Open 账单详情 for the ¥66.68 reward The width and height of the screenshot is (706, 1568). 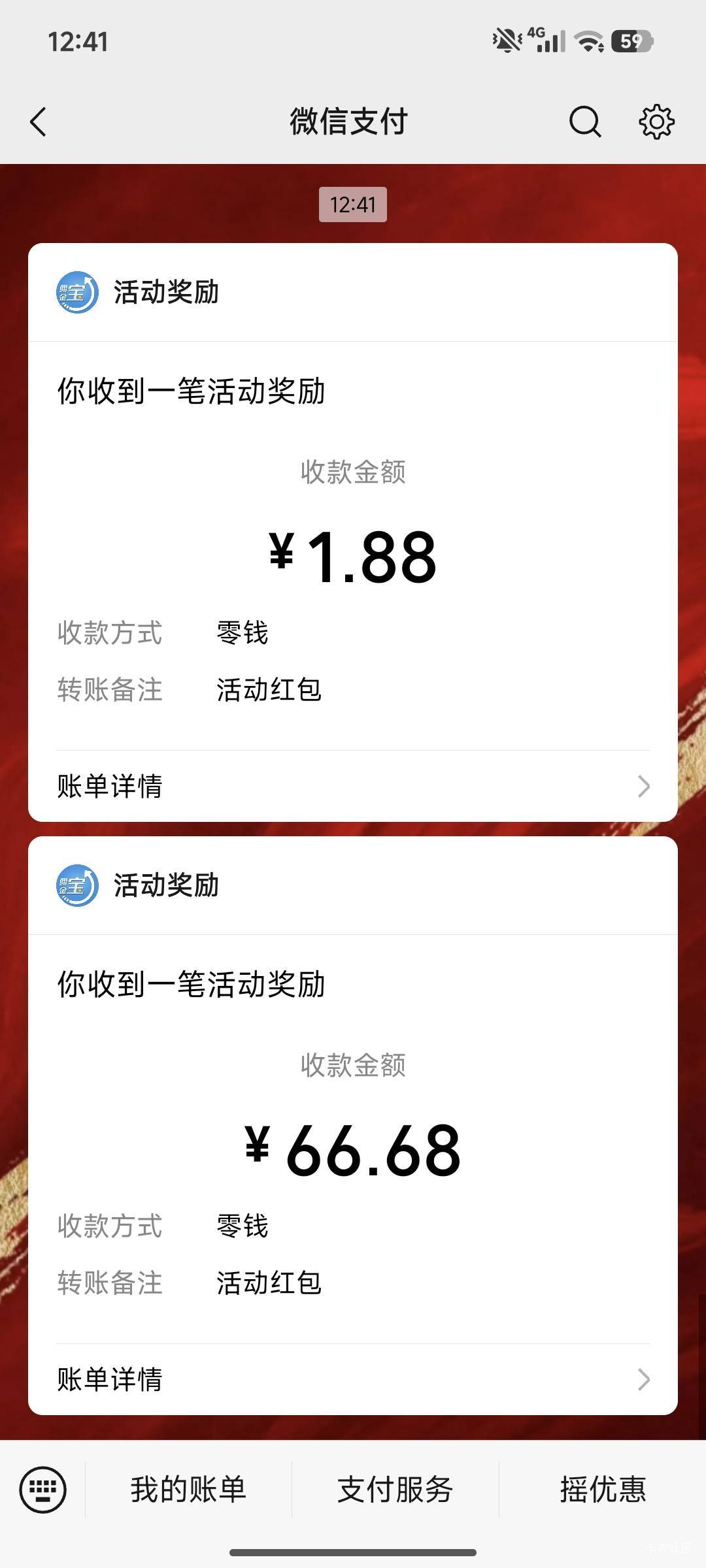353,1379
